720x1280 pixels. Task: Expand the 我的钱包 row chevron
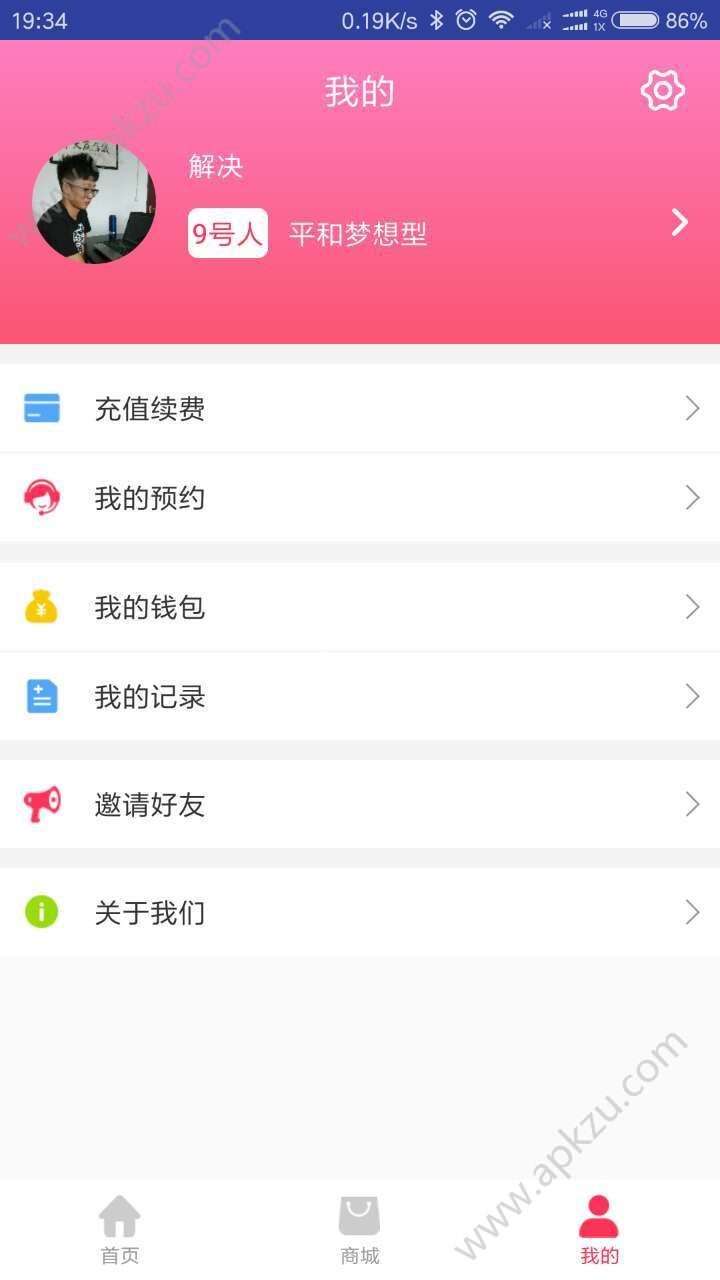point(693,606)
